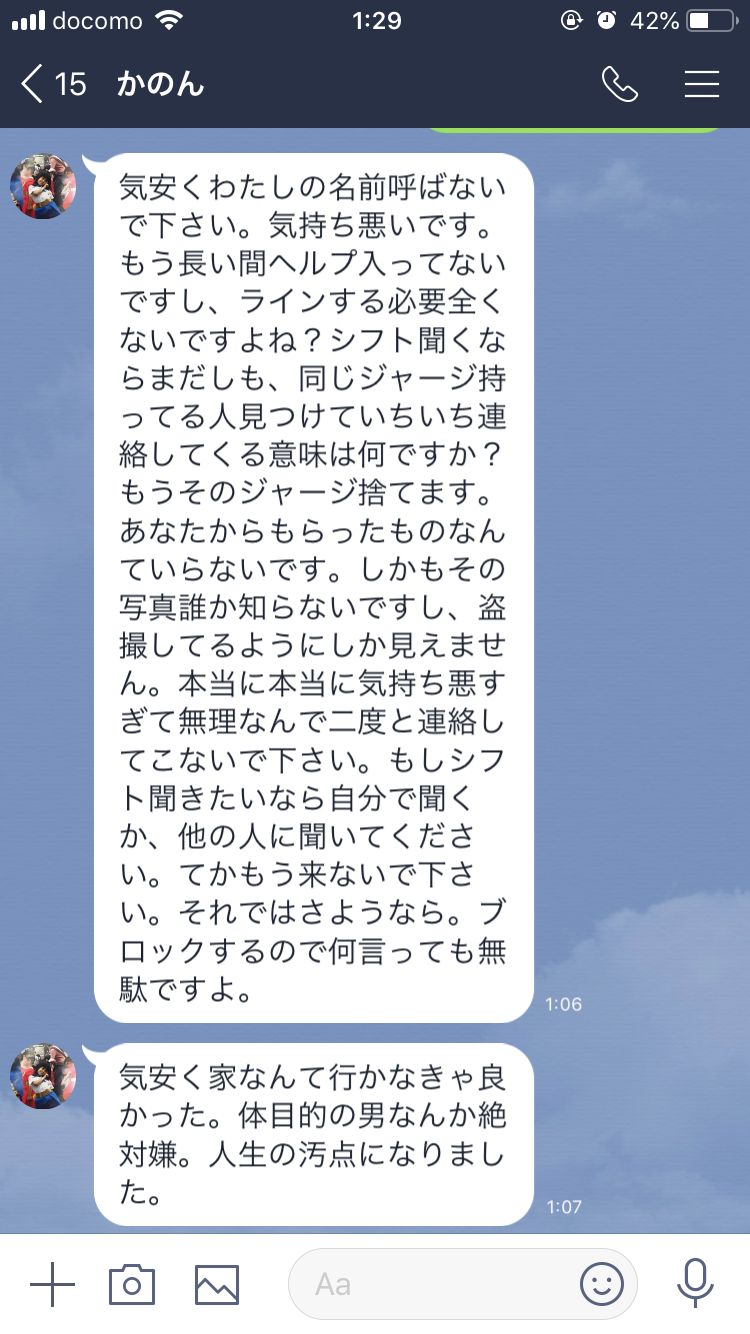Open sender's avatar beside the 1:07 message
This screenshot has width=750, height=1334.
[x=43, y=1076]
